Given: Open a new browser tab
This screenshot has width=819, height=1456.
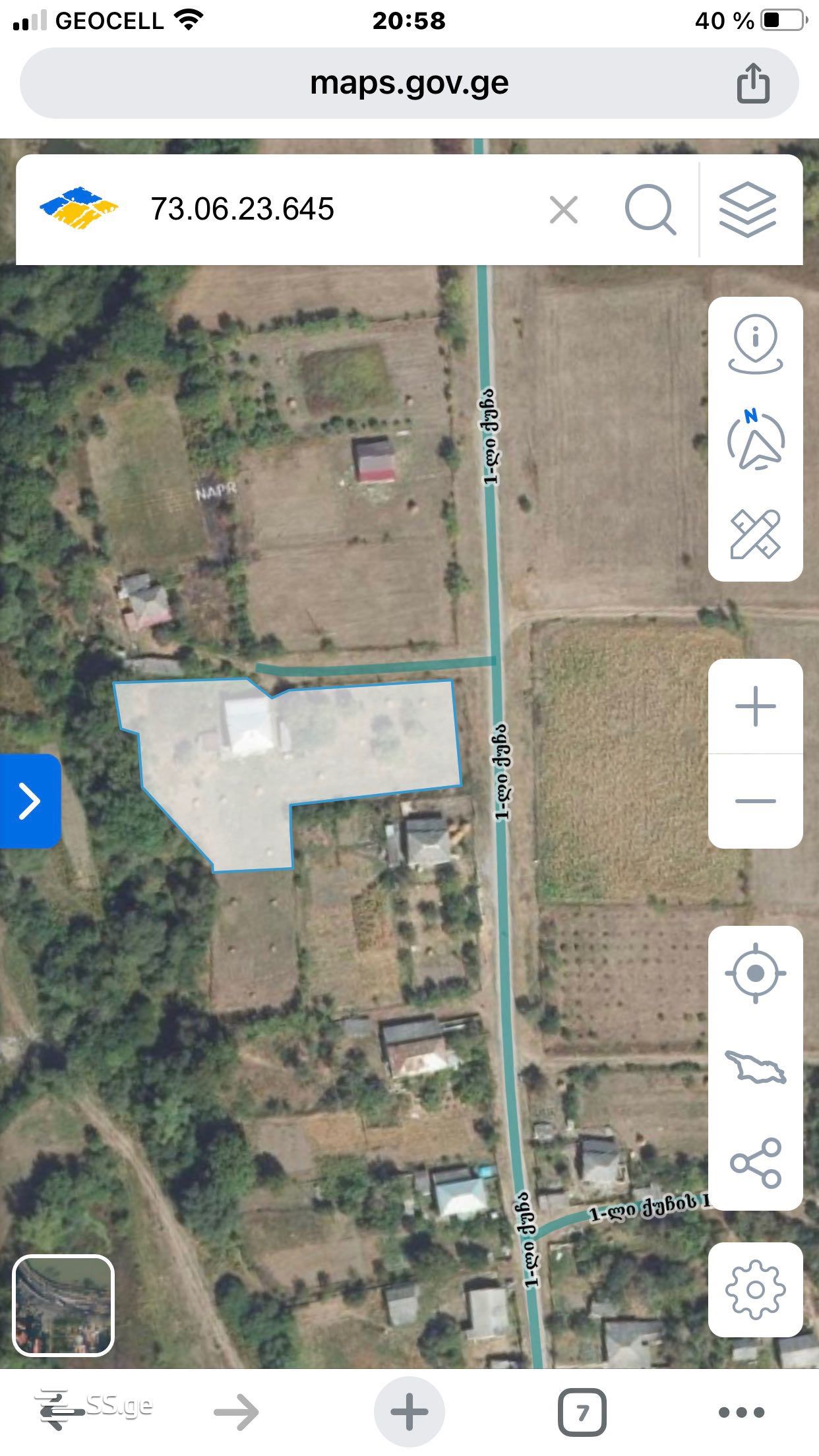Looking at the screenshot, I should coord(409,1412).
